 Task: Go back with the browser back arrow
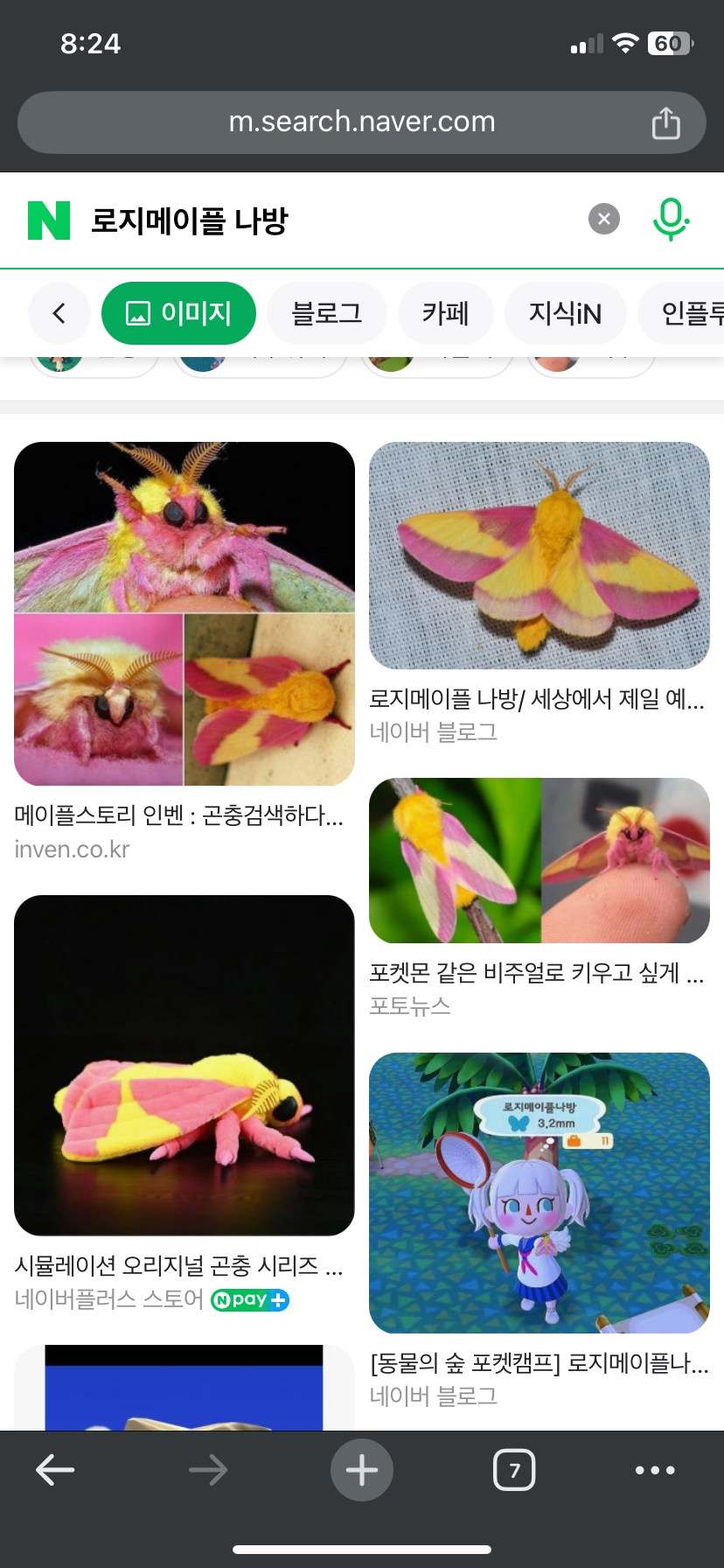(x=55, y=1470)
